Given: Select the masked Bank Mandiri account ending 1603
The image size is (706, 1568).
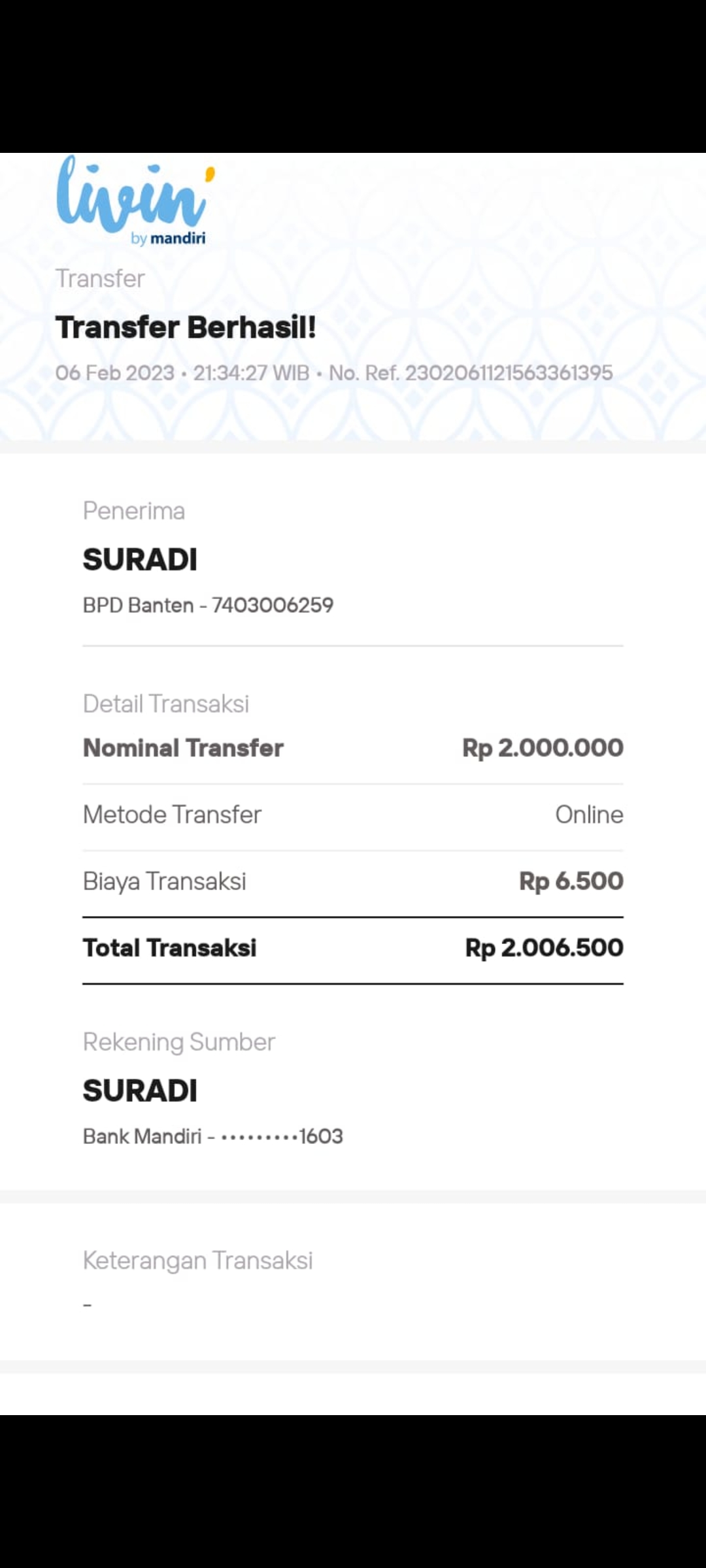Looking at the screenshot, I should coord(212,1136).
